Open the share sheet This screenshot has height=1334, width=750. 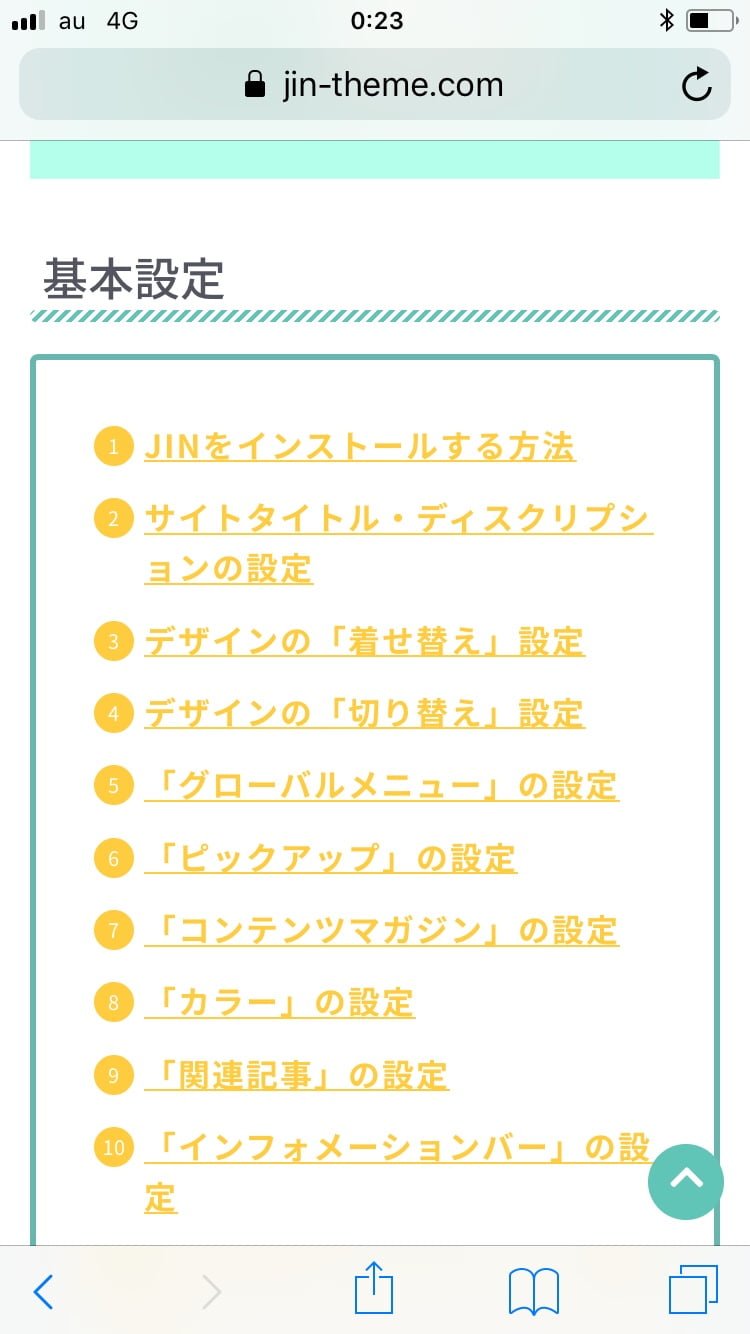(374, 1289)
